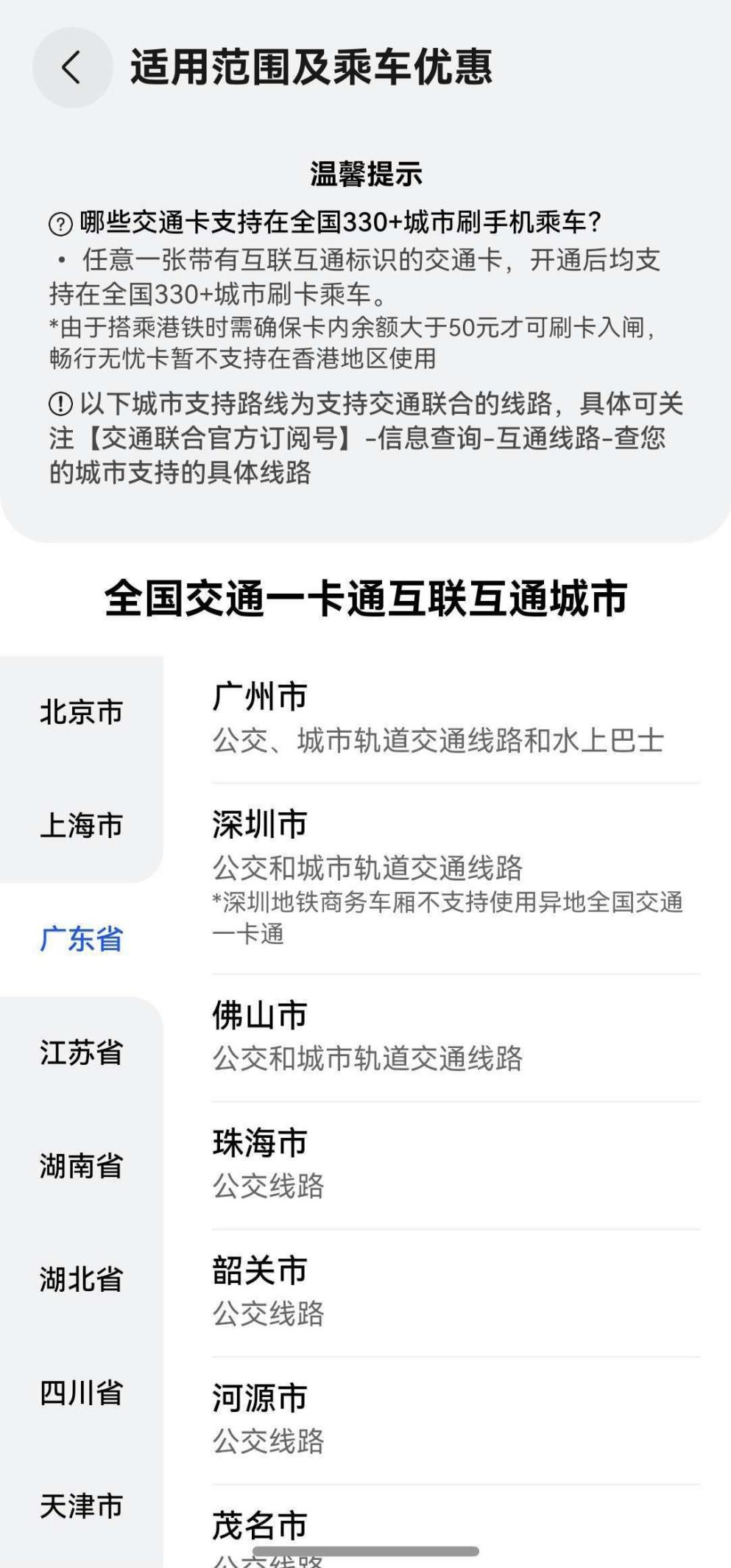The height and width of the screenshot is (1568, 731).
Task: Select the 广东省 region tab
Action: 81,939
